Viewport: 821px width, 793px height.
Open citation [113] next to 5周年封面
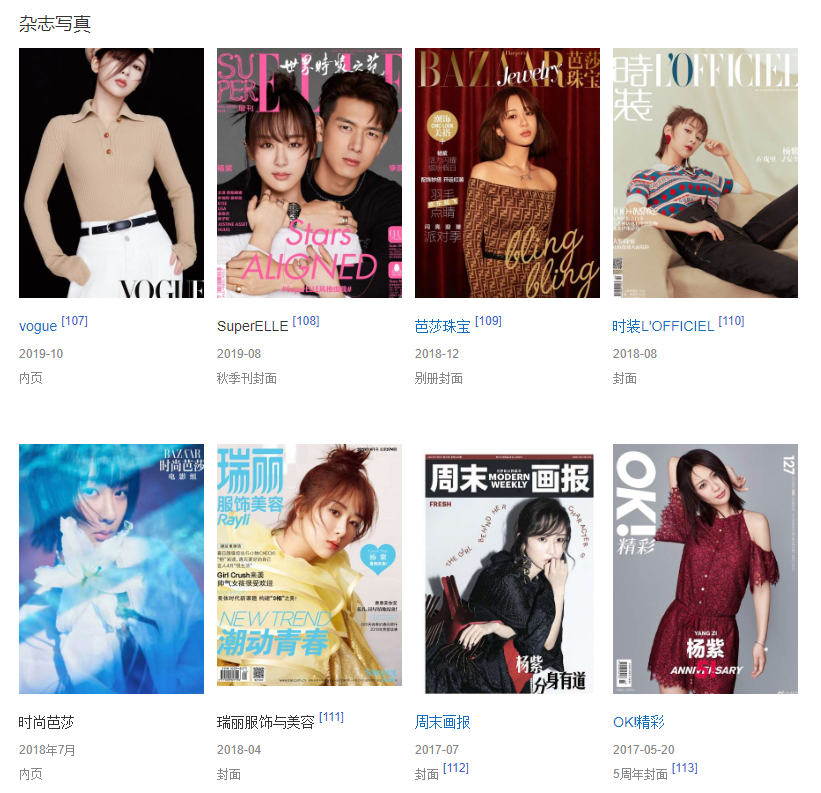click(685, 768)
